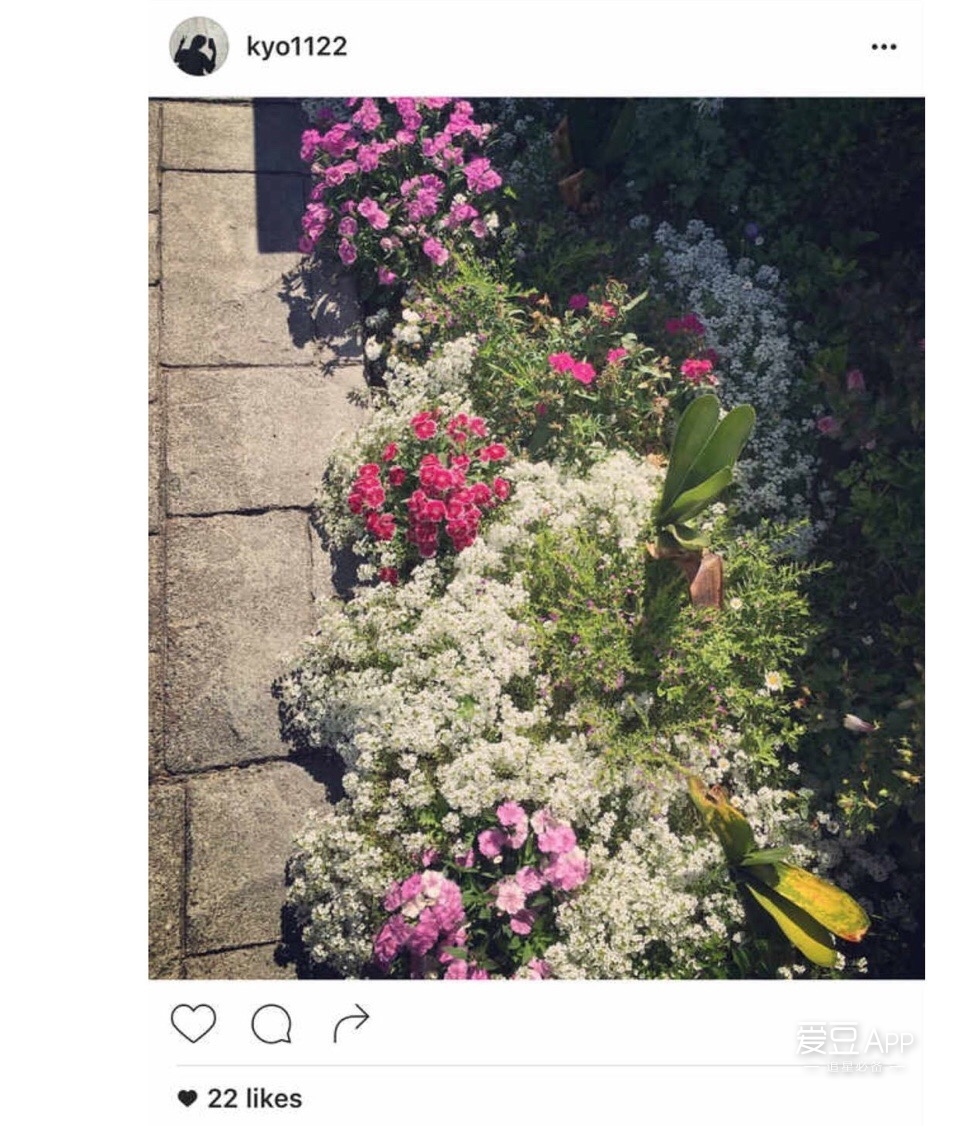View the 22 likes list
The height and width of the screenshot is (1126, 960).
(x=253, y=1098)
